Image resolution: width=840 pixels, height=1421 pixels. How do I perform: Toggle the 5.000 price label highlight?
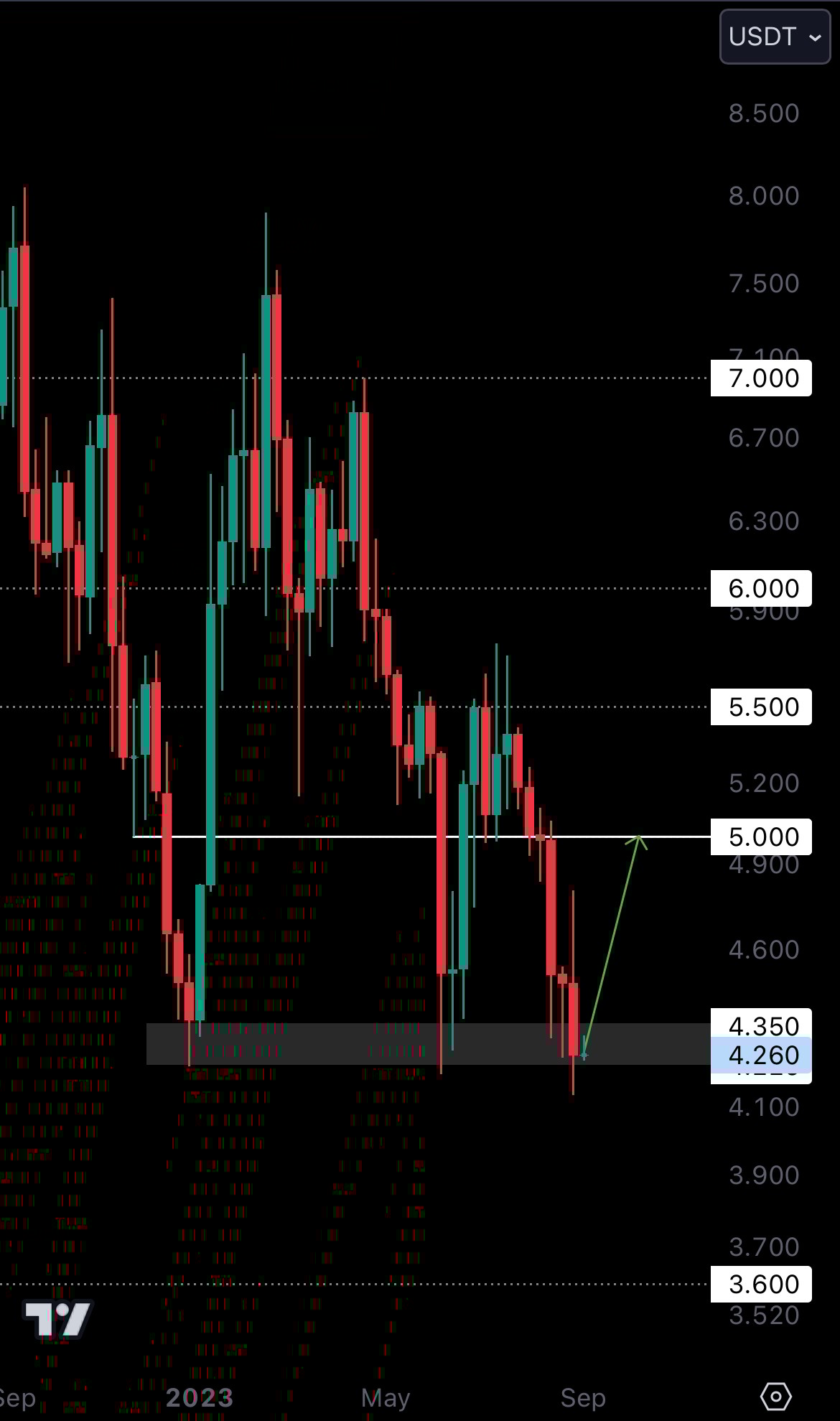click(760, 837)
